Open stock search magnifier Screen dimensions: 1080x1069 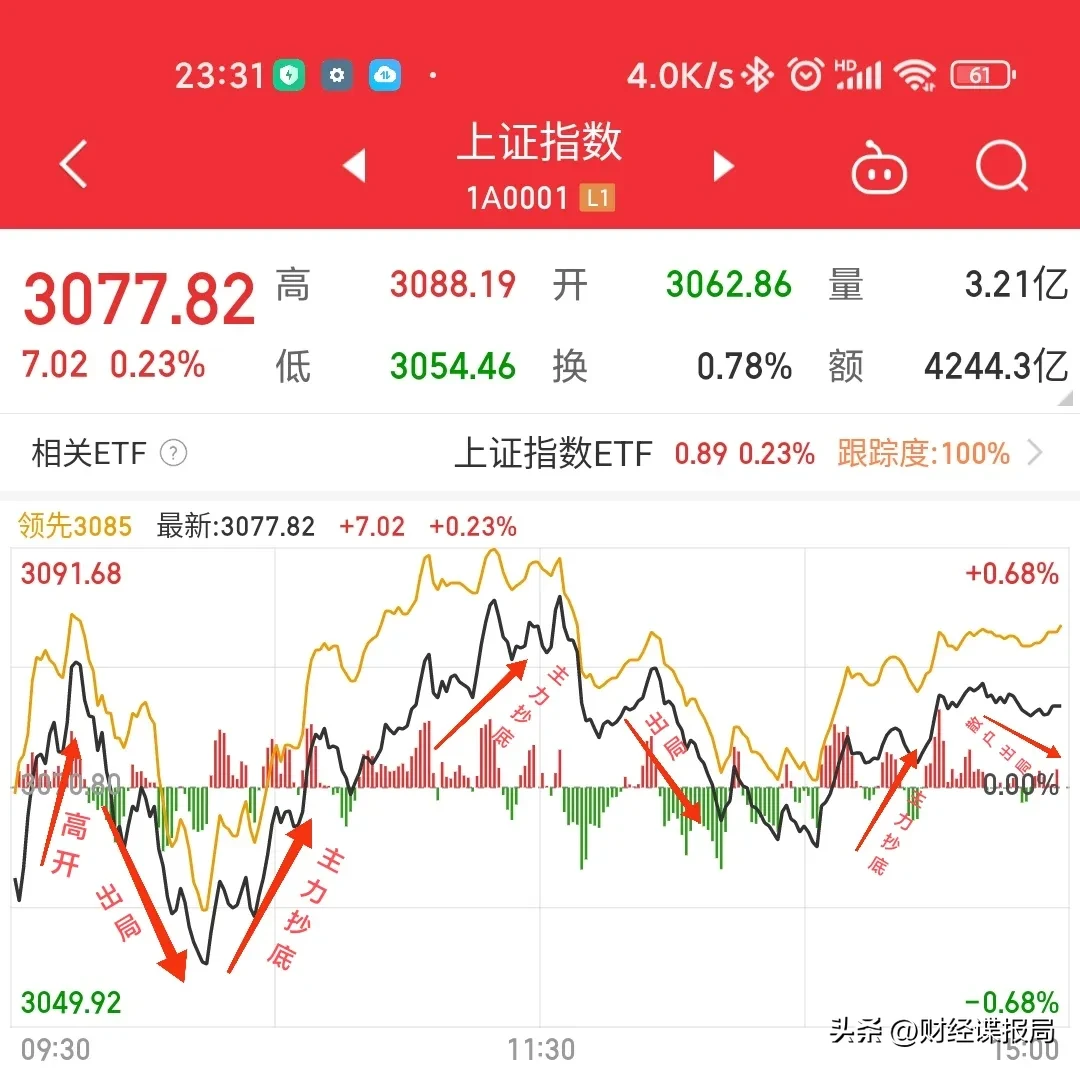coord(1002,166)
